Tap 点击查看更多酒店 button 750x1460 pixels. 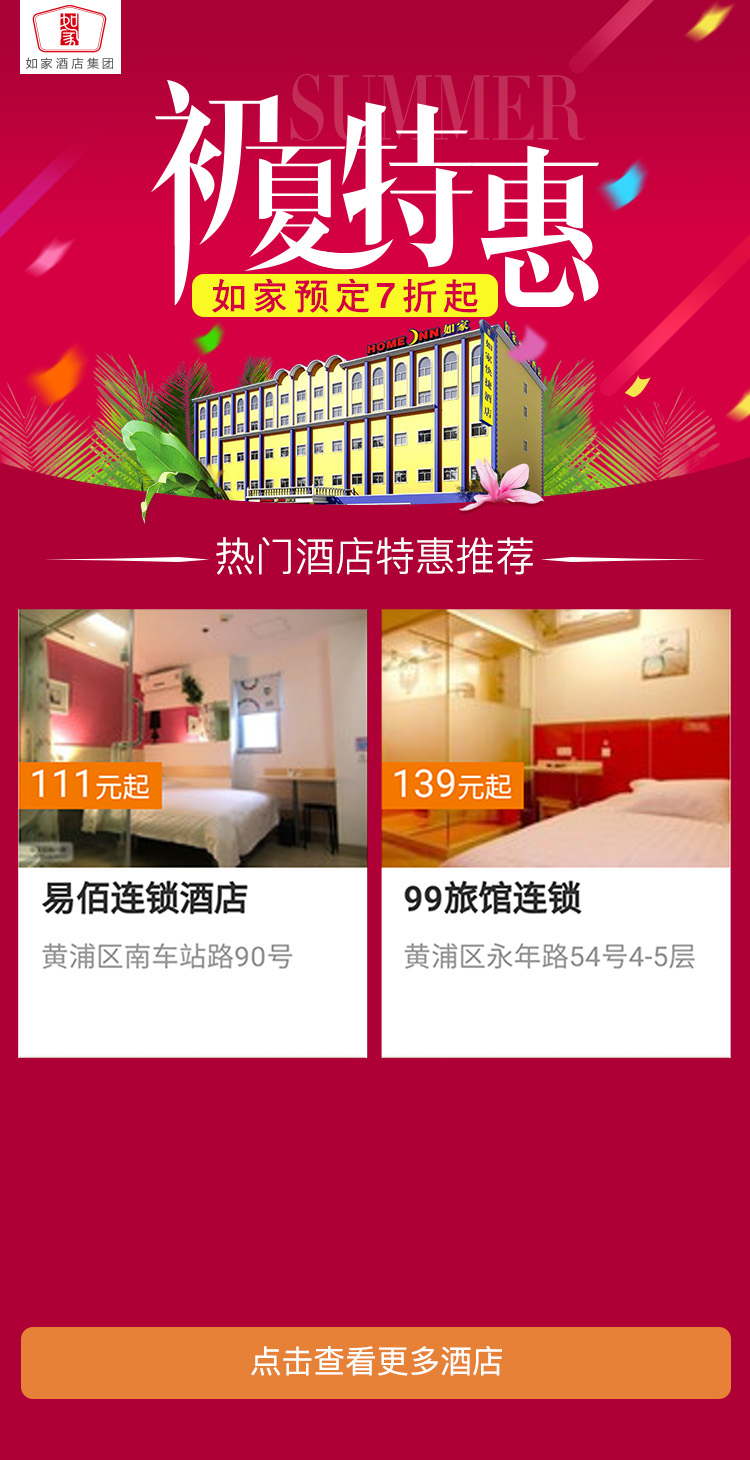[376, 1362]
